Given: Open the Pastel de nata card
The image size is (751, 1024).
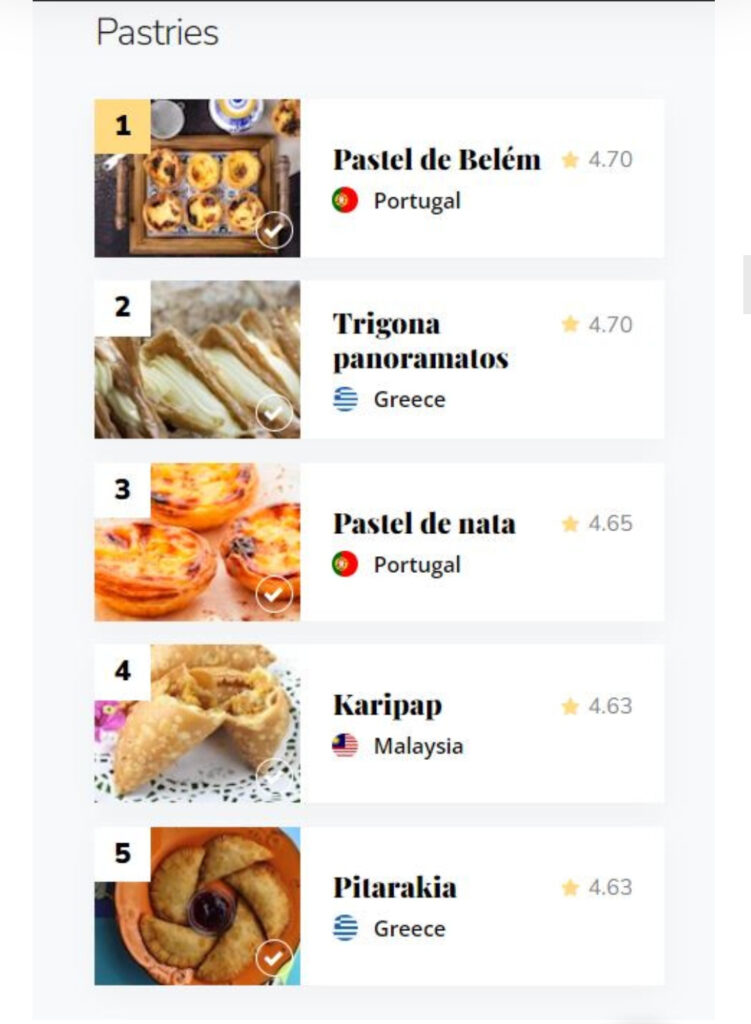Looking at the screenshot, I should 424,524.
